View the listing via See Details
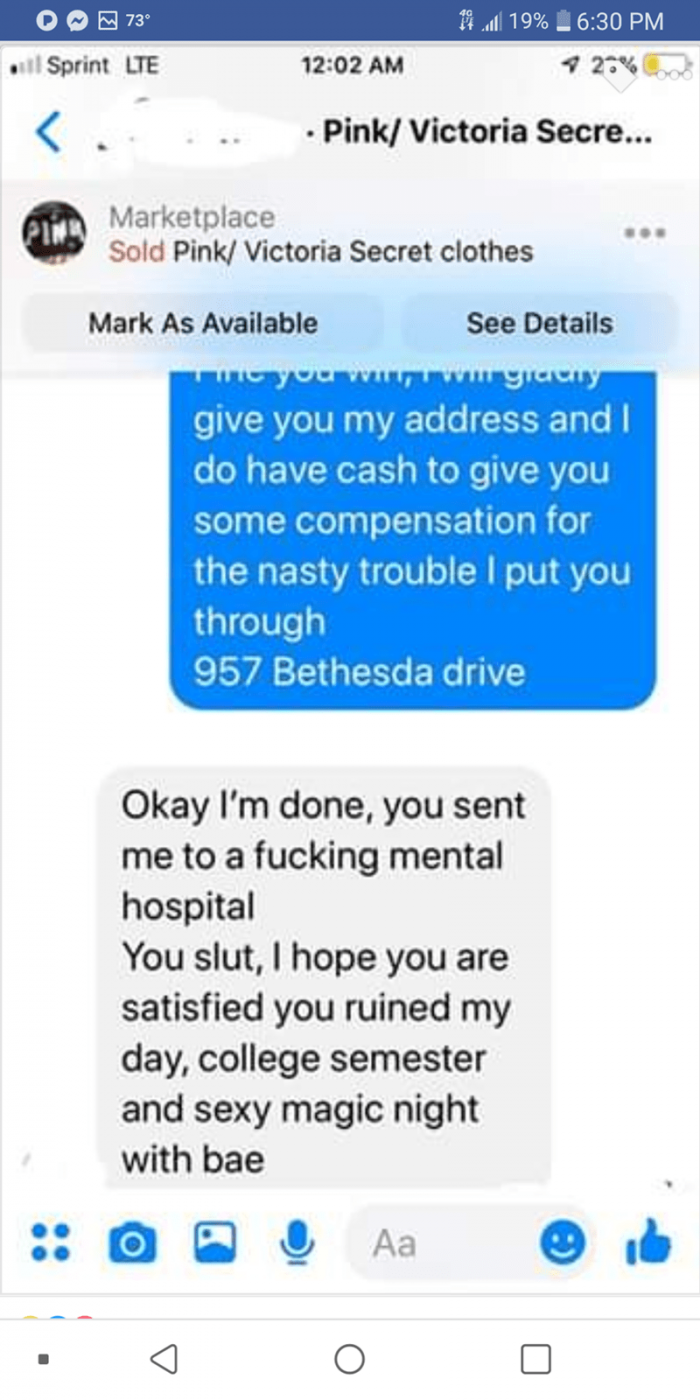 pyautogui.click(x=539, y=323)
